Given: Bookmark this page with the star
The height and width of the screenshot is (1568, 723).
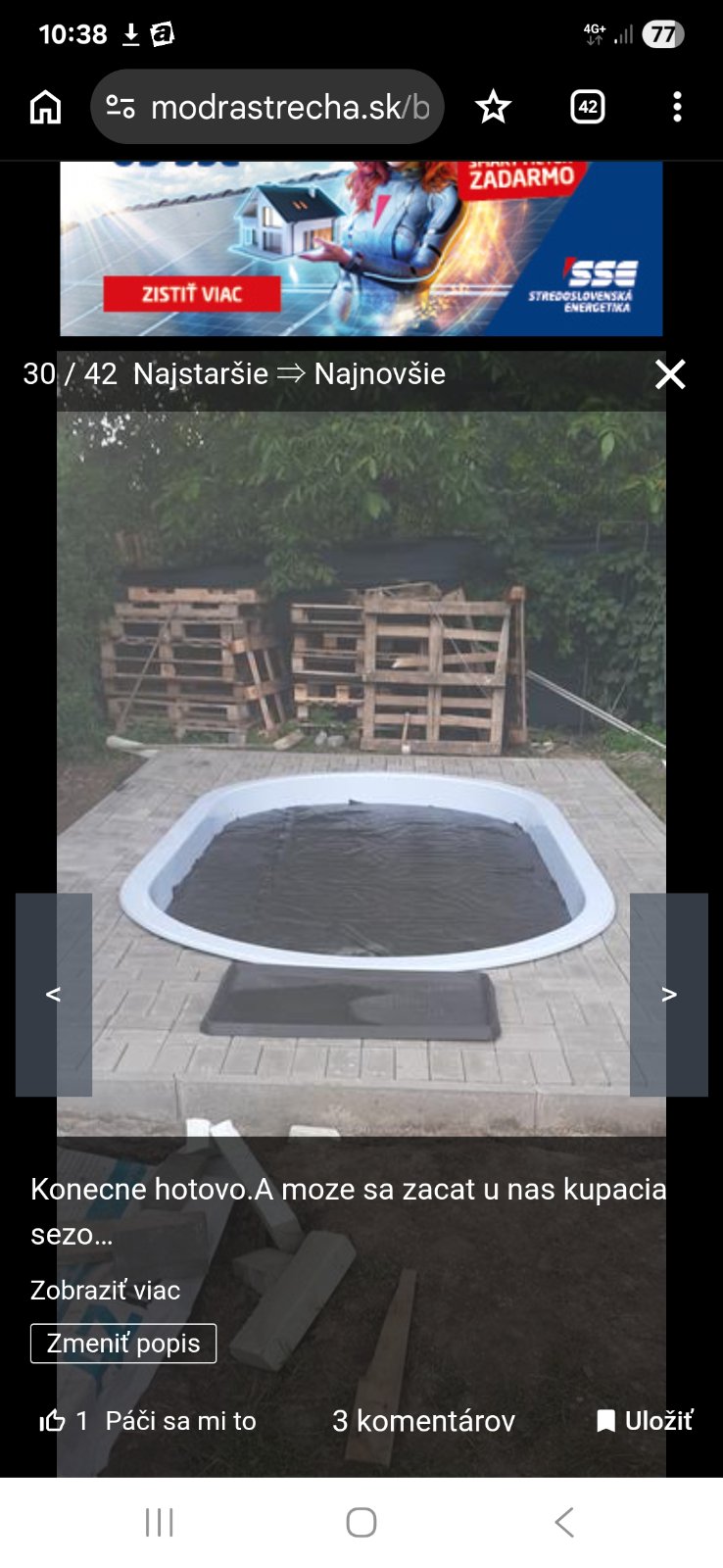Looking at the screenshot, I should click(x=493, y=107).
